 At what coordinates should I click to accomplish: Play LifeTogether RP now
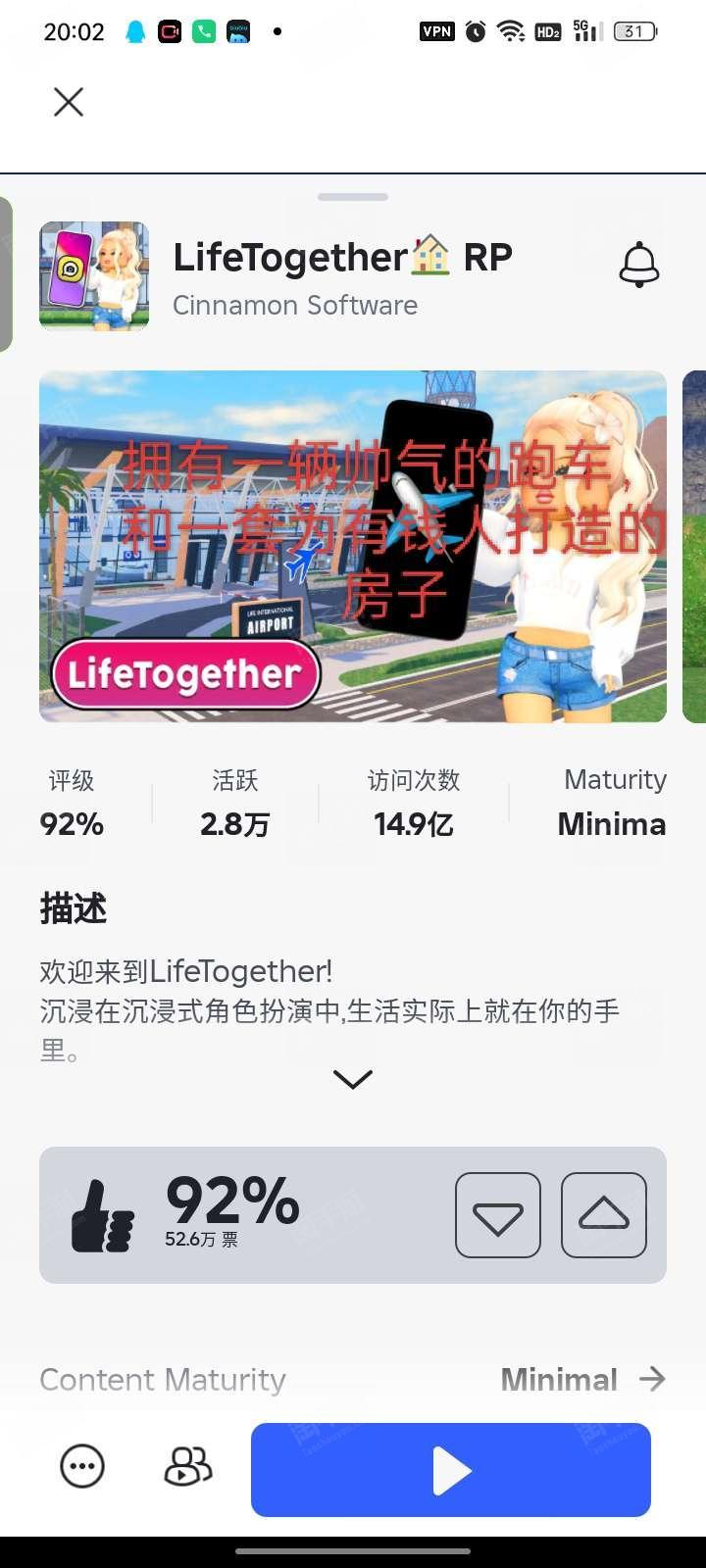click(451, 1470)
